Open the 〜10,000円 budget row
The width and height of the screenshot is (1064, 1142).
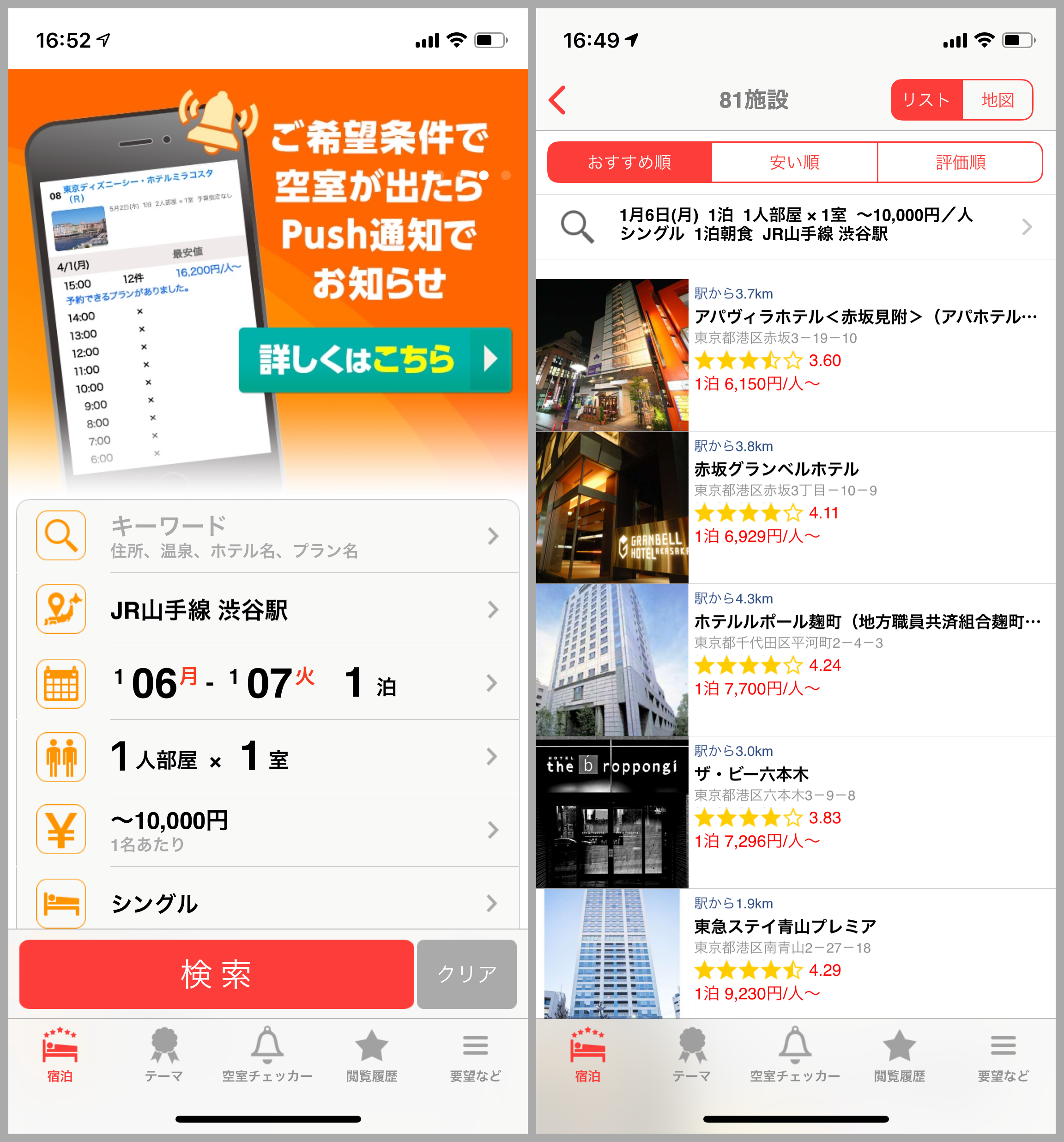[x=267, y=830]
